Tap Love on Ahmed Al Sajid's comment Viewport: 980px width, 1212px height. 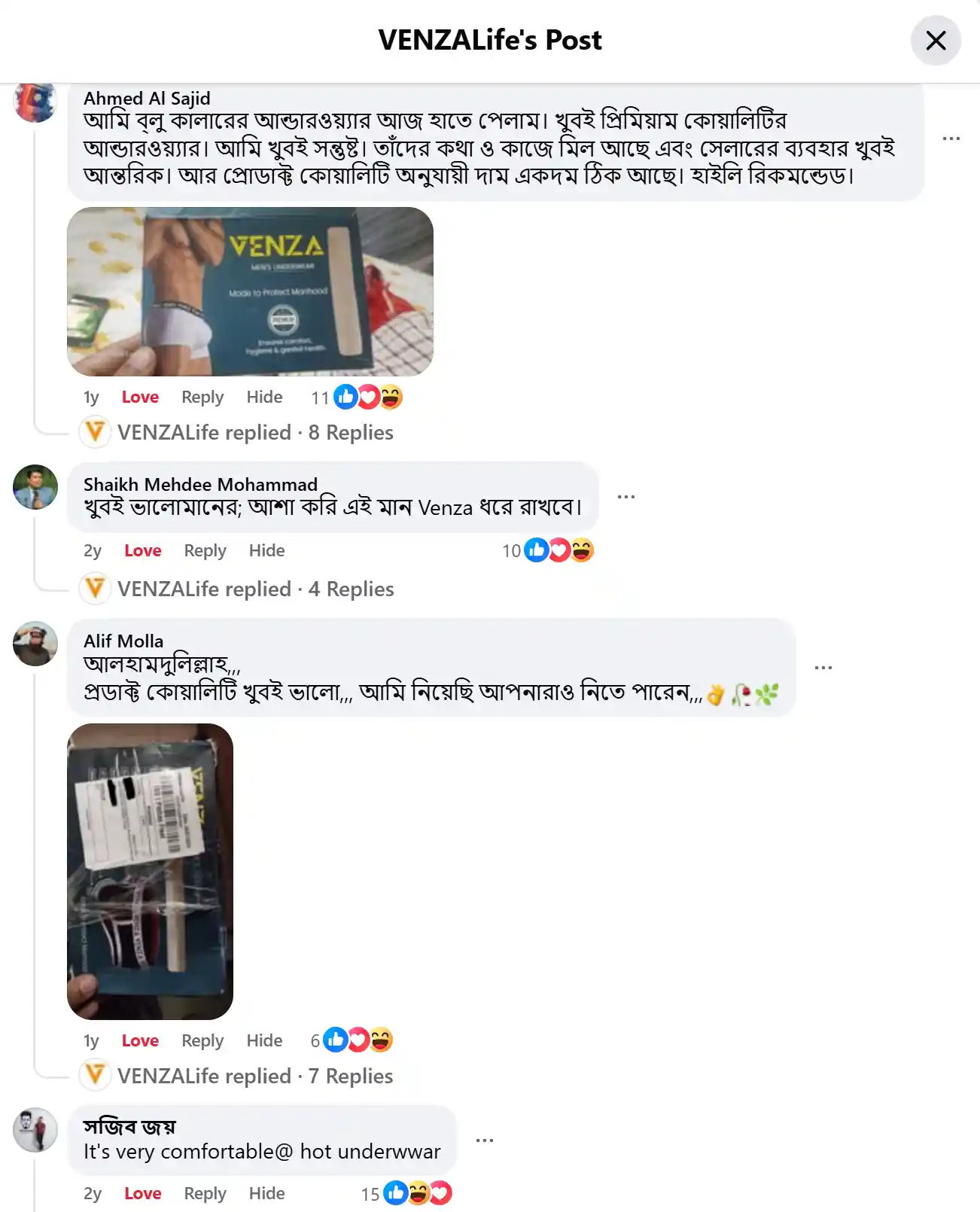click(140, 397)
